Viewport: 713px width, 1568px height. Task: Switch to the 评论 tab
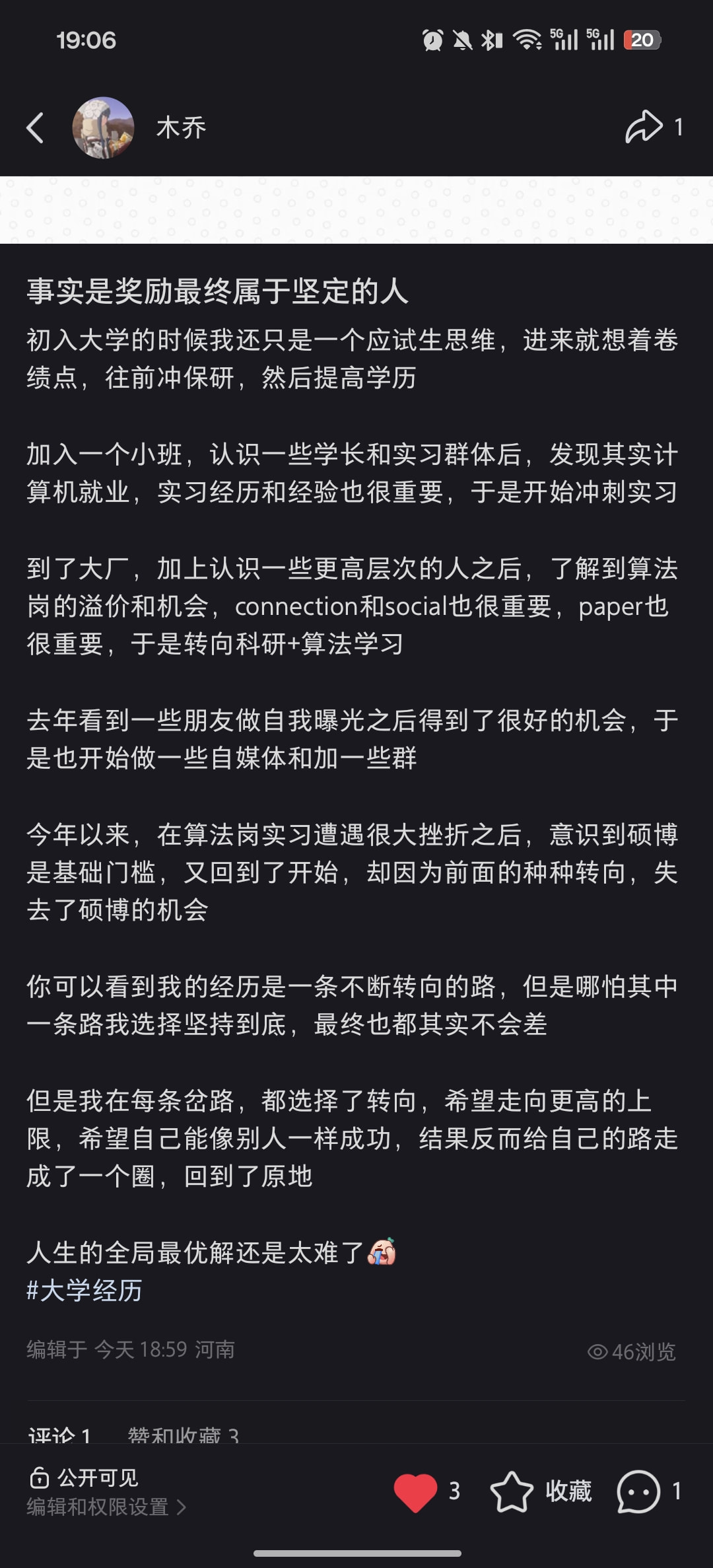[x=59, y=1435]
